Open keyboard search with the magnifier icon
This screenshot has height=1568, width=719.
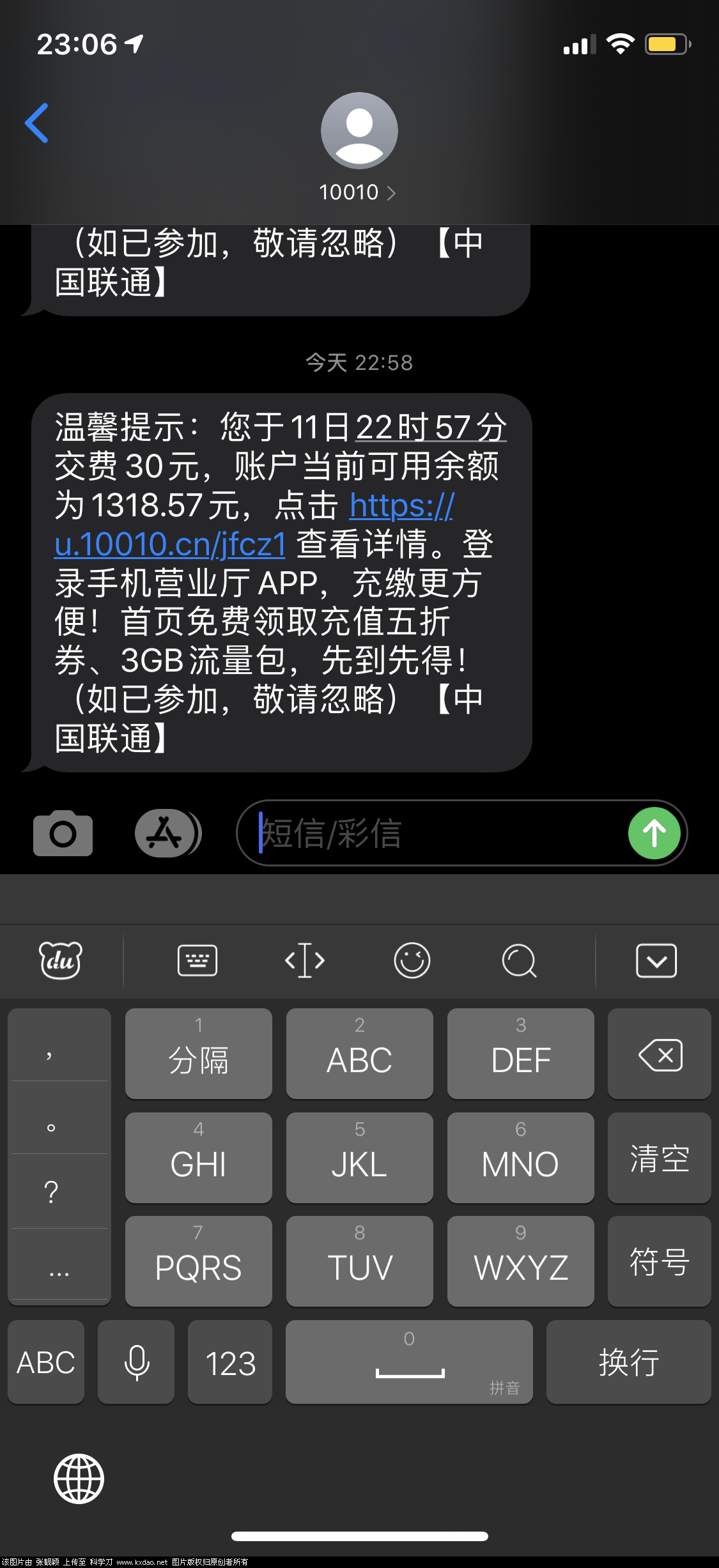[x=520, y=960]
